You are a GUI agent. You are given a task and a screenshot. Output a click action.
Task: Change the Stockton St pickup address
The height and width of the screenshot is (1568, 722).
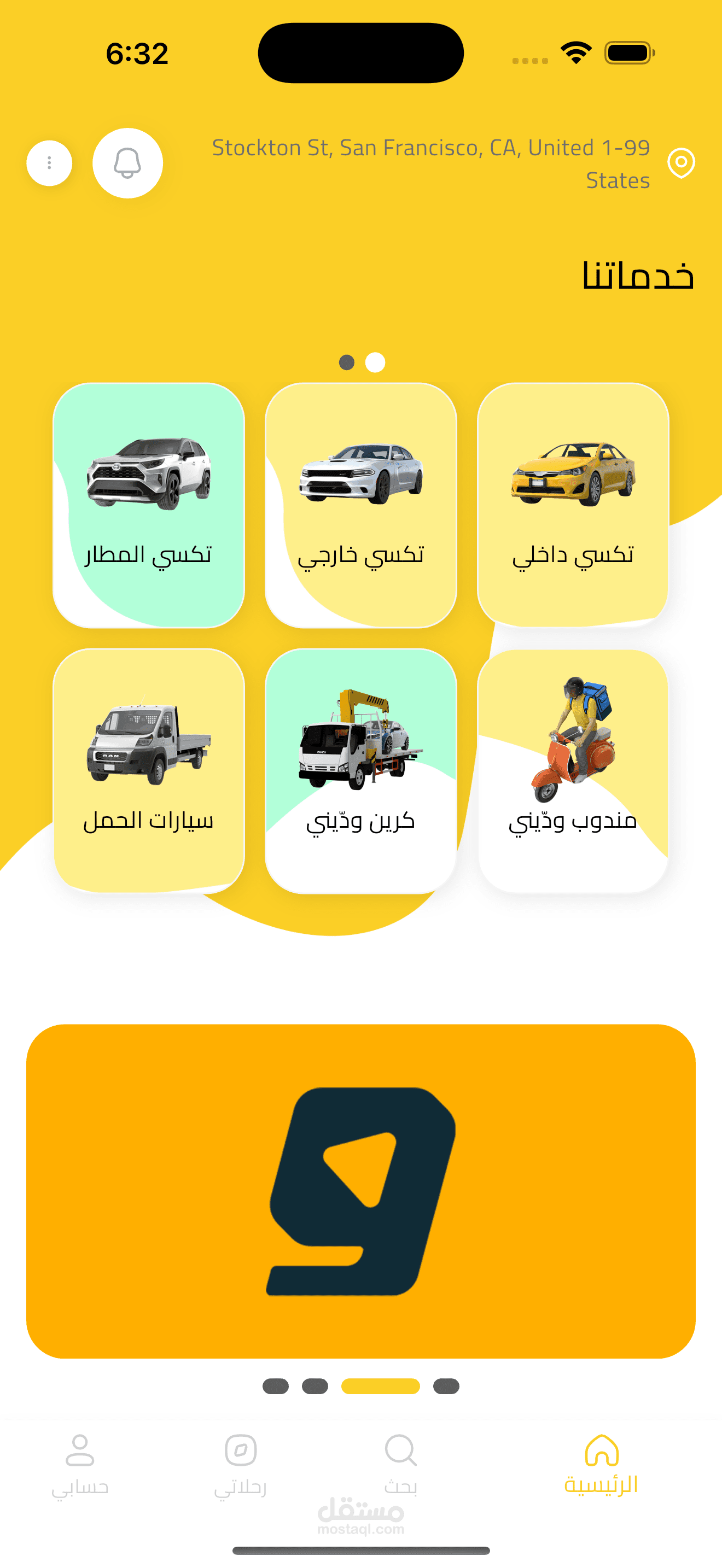431,163
